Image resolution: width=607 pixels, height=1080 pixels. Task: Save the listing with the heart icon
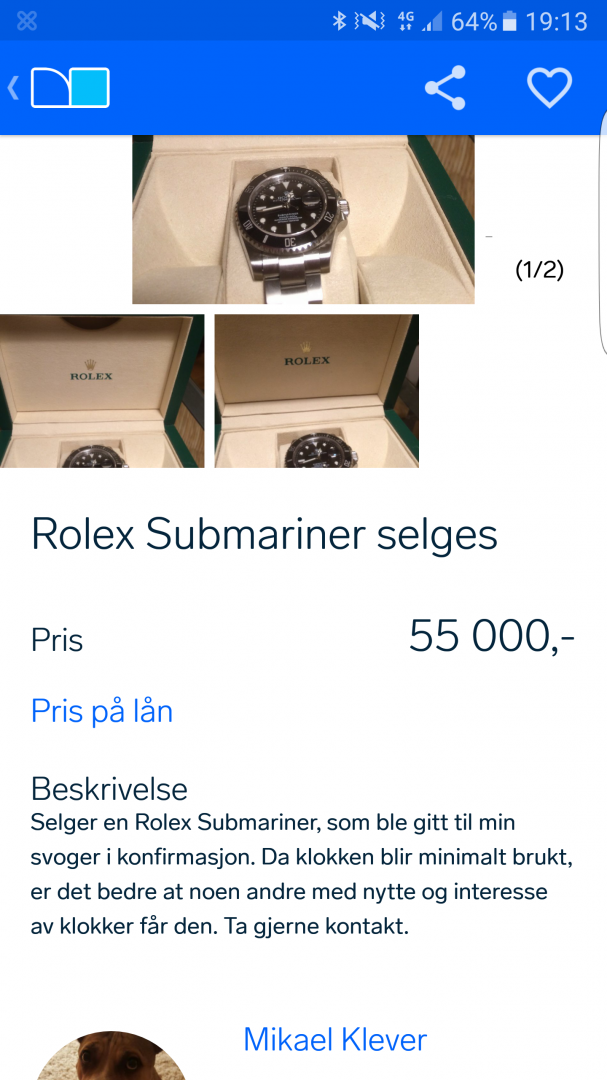coord(549,88)
